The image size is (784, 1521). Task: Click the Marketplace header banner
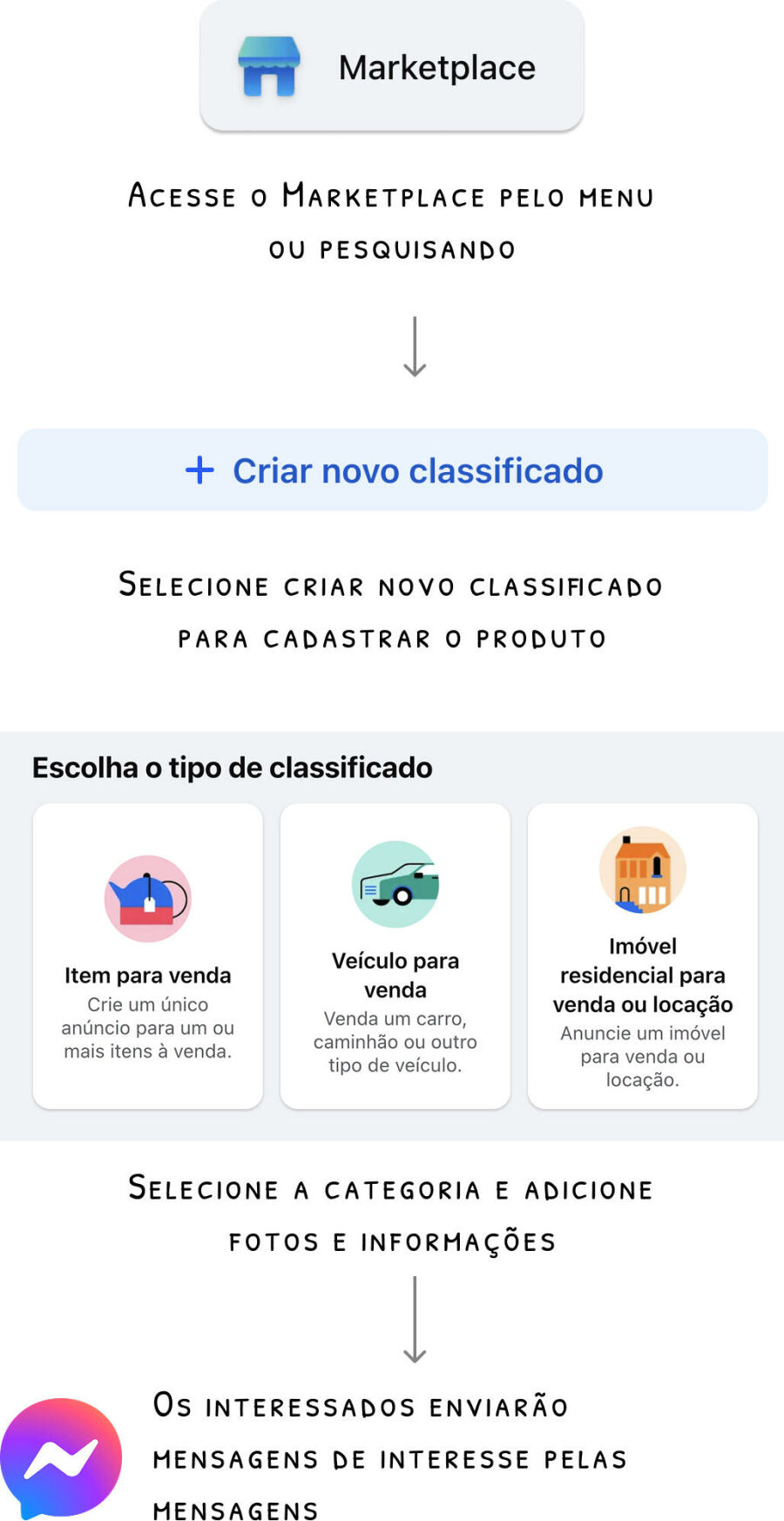(390, 65)
